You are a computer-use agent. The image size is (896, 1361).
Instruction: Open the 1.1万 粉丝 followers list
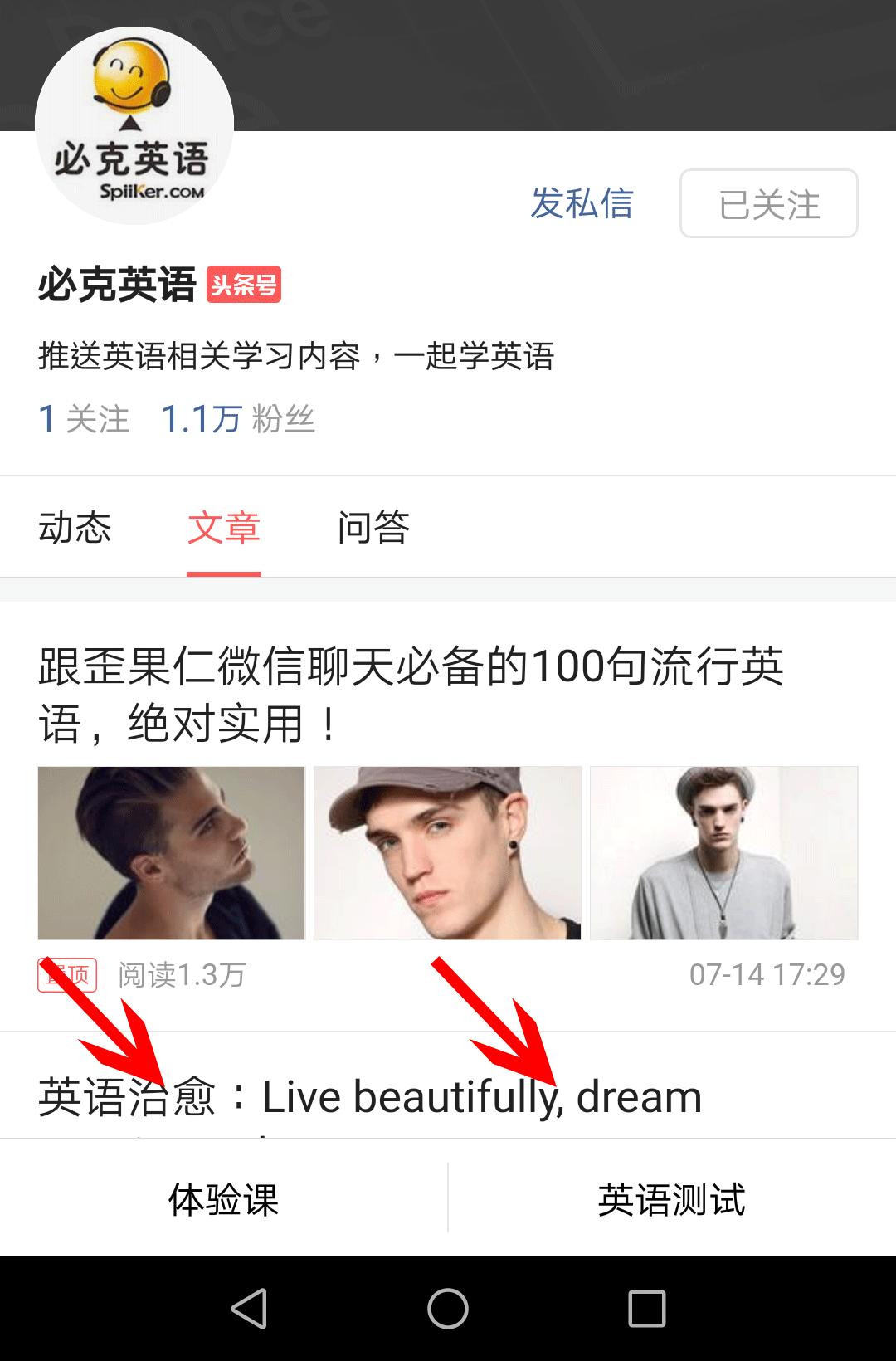[239, 418]
